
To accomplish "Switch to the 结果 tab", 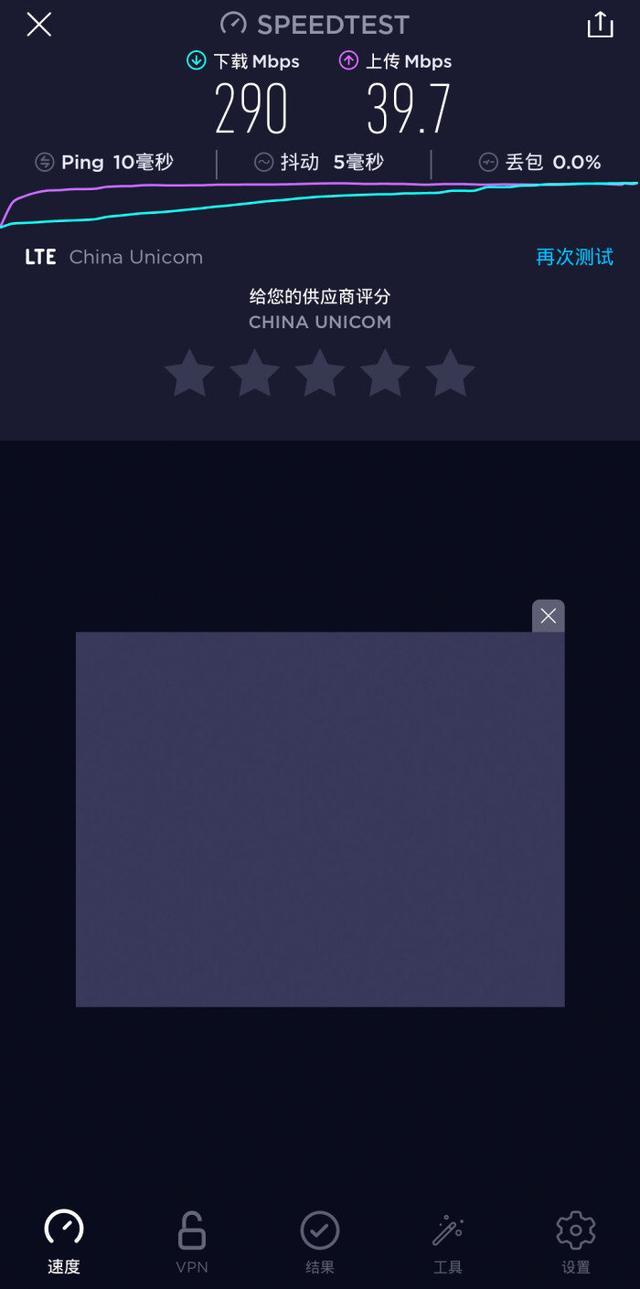I will [x=320, y=1241].
